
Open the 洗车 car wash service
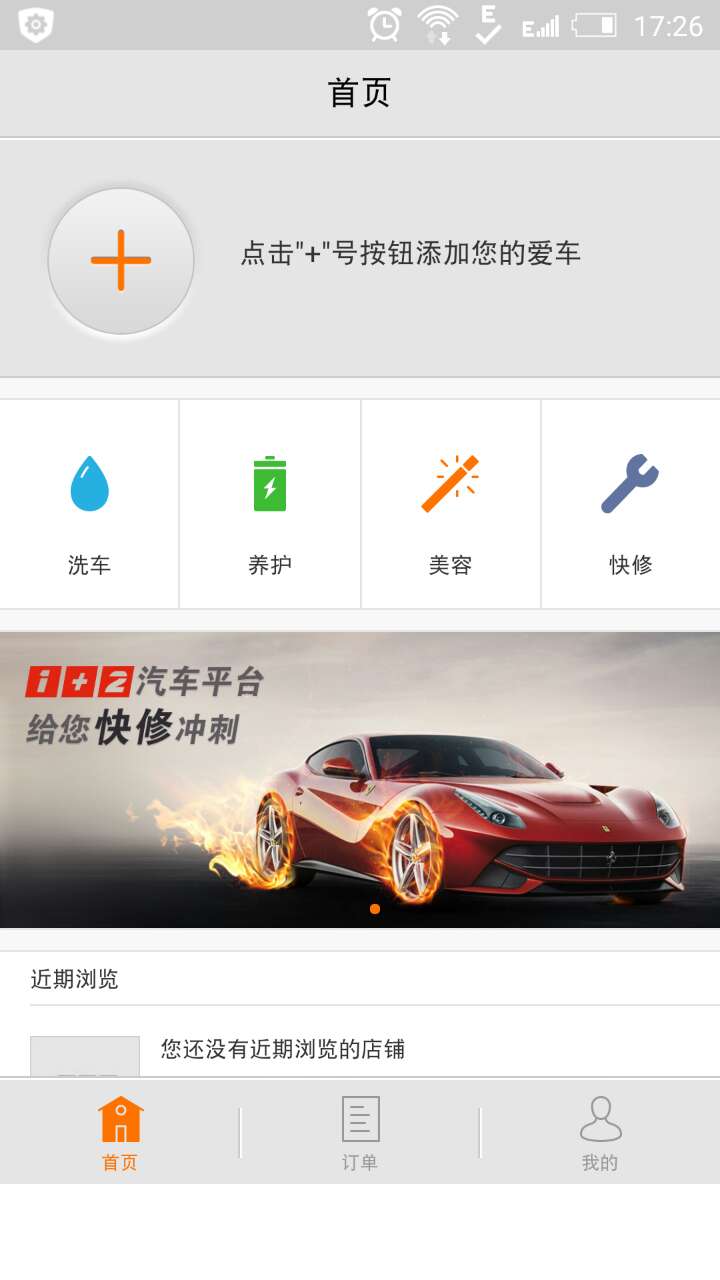click(x=89, y=504)
